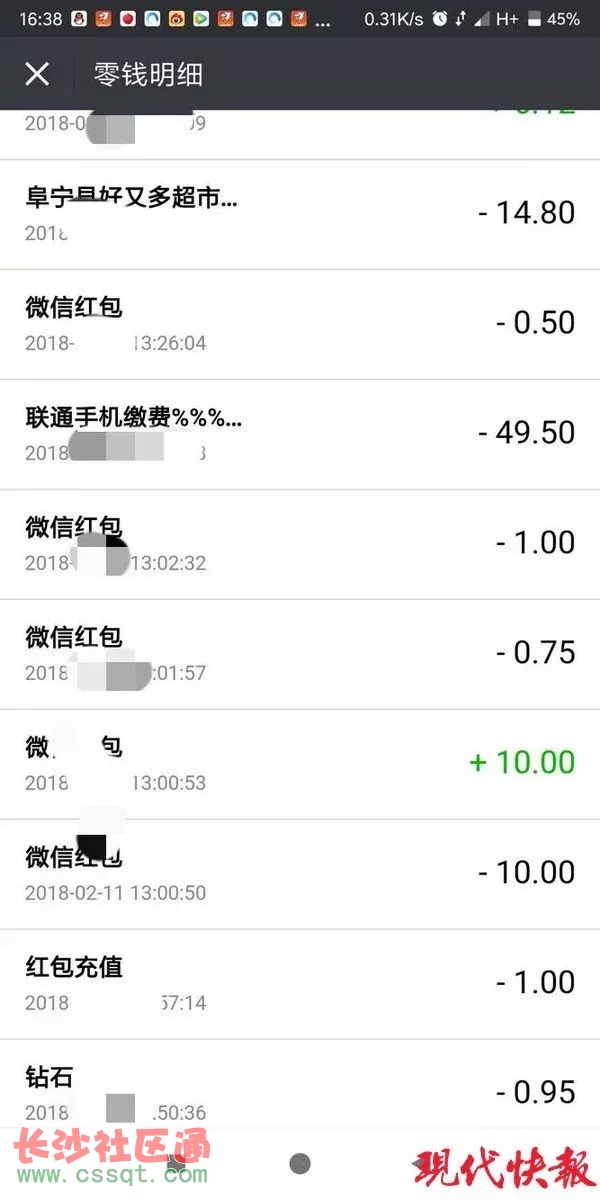The height and width of the screenshot is (1200, 600).
Task: Open the 红包充值 -1.00 entry
Action: 300,985
